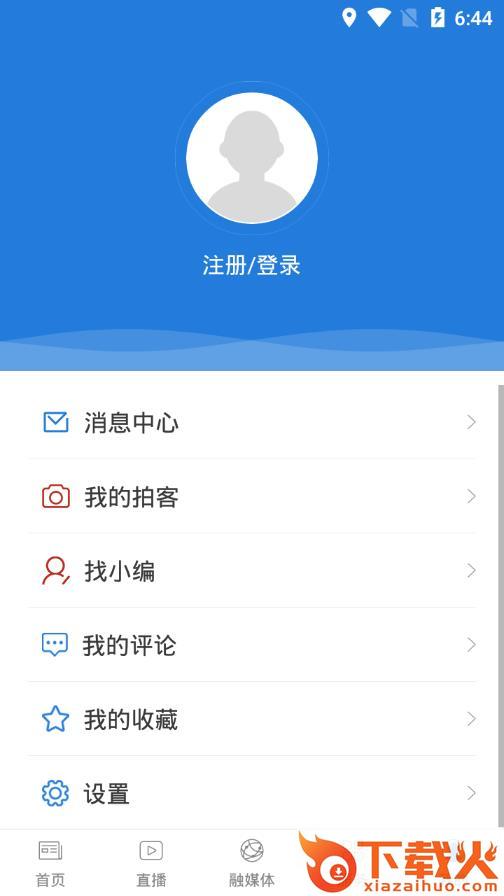Open 设置 settings

point(252,793)
